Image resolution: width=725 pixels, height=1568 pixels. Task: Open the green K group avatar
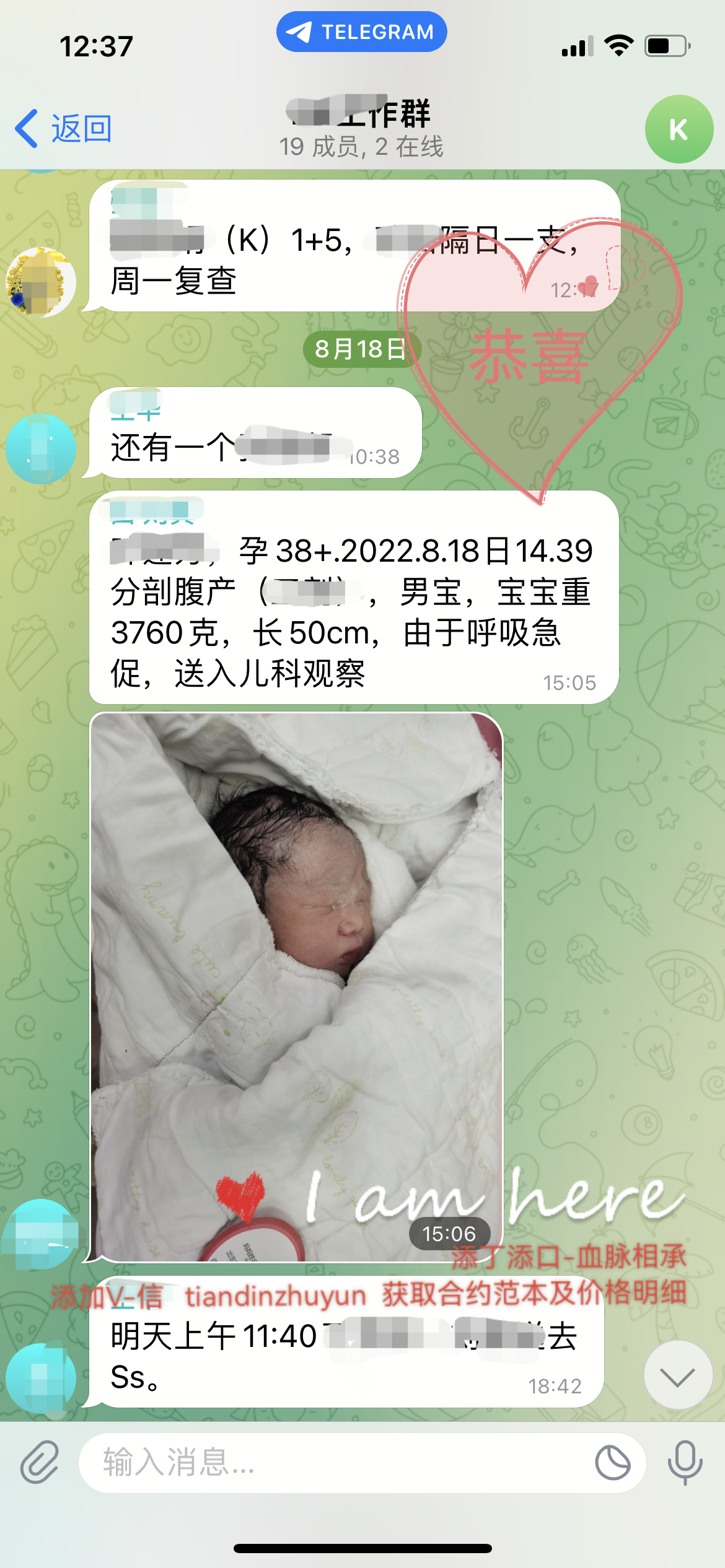(x=679, y=129)
